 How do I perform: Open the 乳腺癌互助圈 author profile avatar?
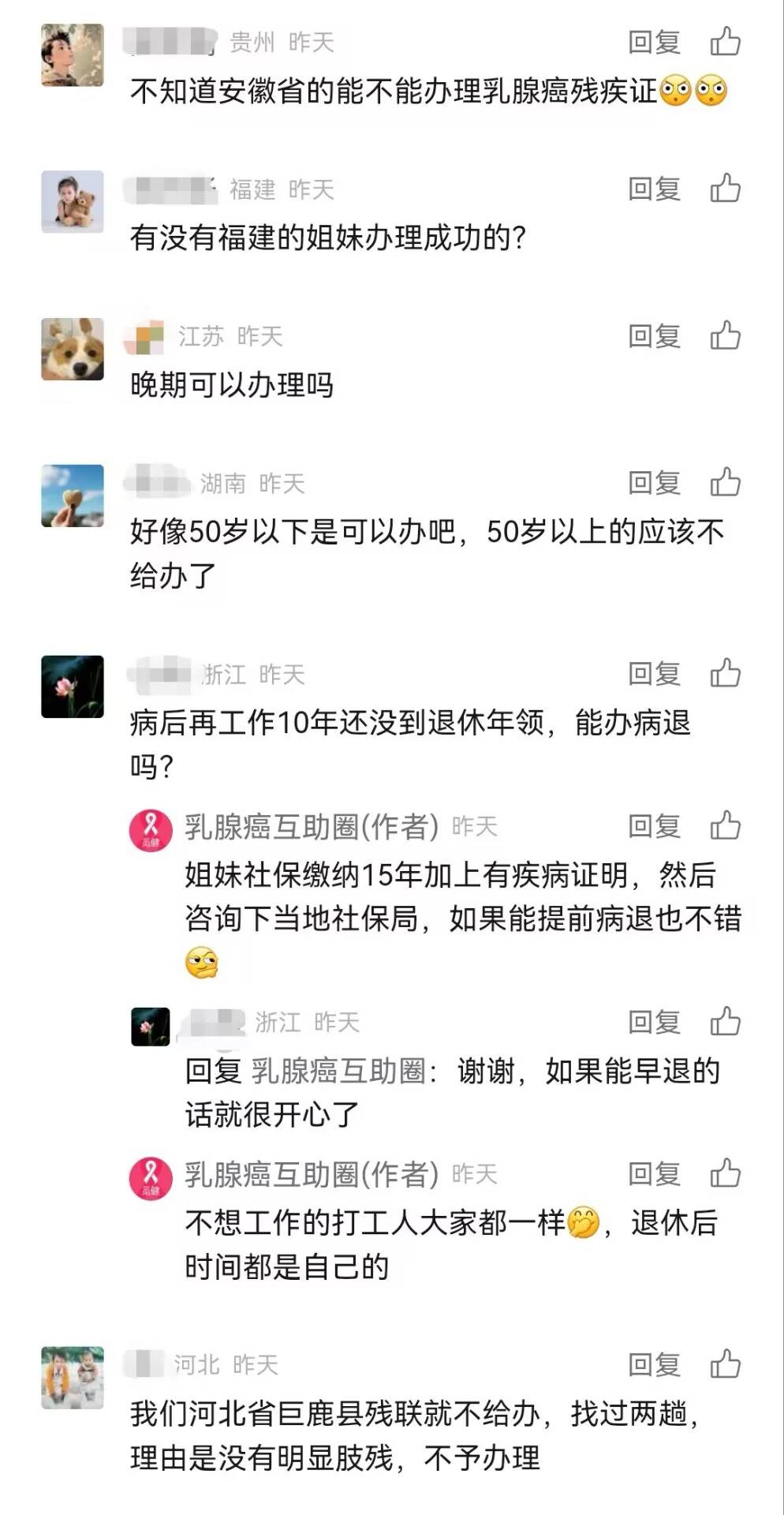(x=151, y=830)
